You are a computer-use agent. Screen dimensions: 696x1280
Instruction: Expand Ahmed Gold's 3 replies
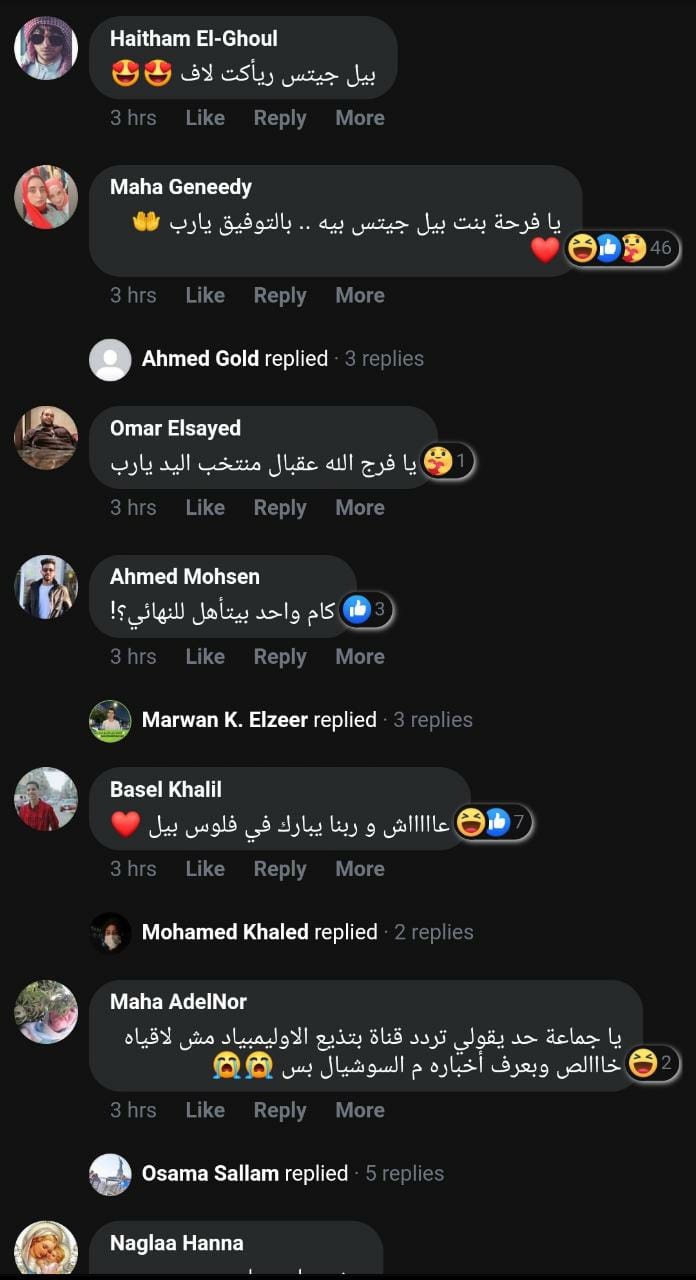(283, 358)
